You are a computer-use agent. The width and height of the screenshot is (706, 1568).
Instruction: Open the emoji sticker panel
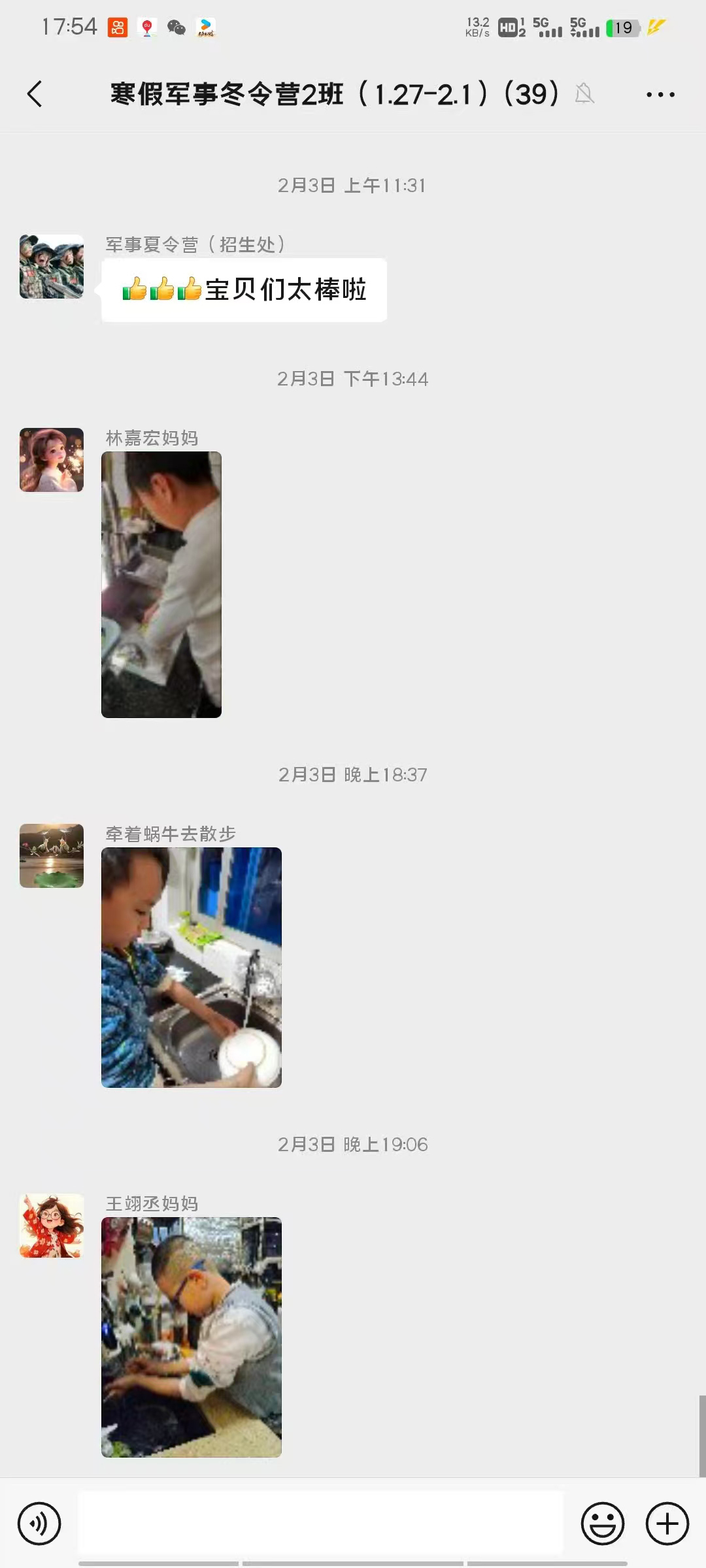pos(602,1524)
